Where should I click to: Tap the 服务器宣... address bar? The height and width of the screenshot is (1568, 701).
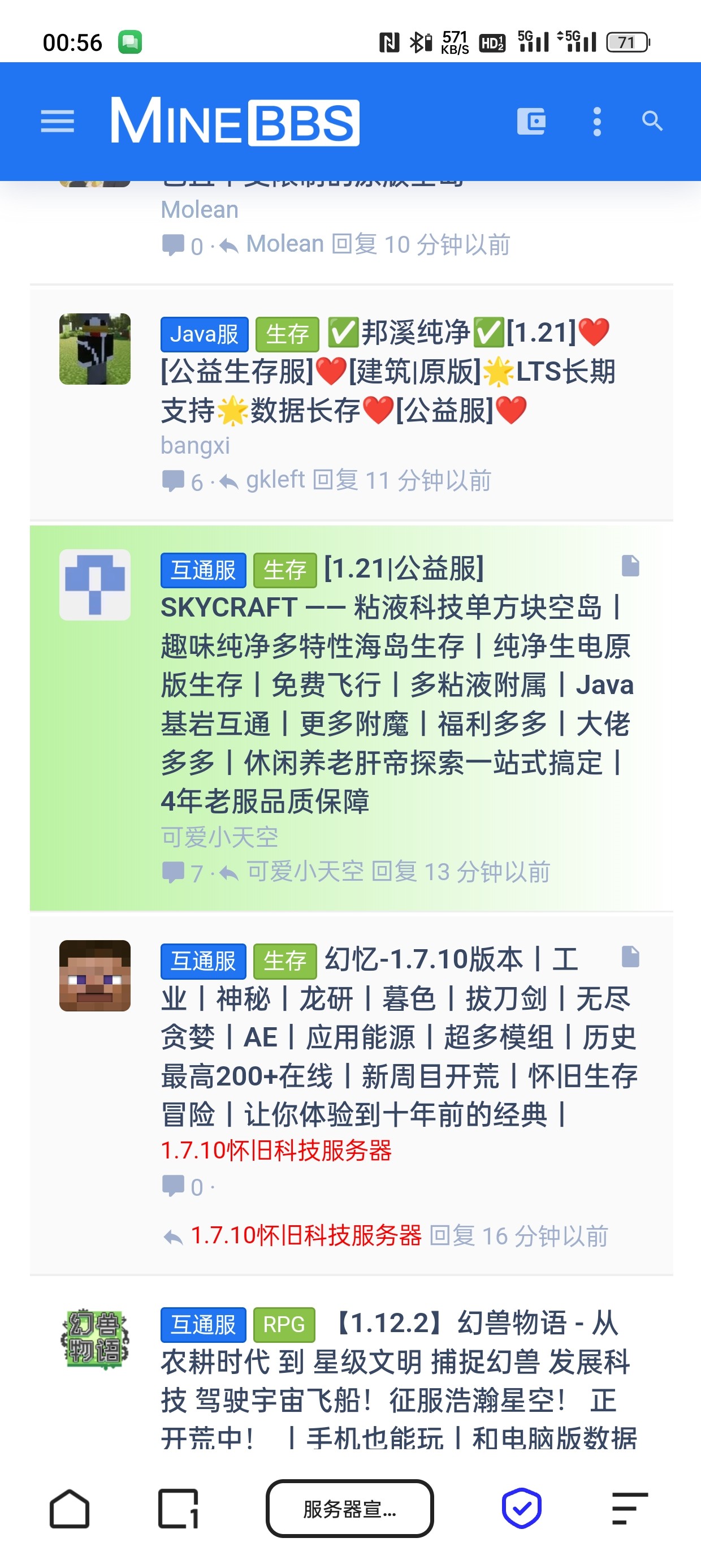coord(349,1509)
